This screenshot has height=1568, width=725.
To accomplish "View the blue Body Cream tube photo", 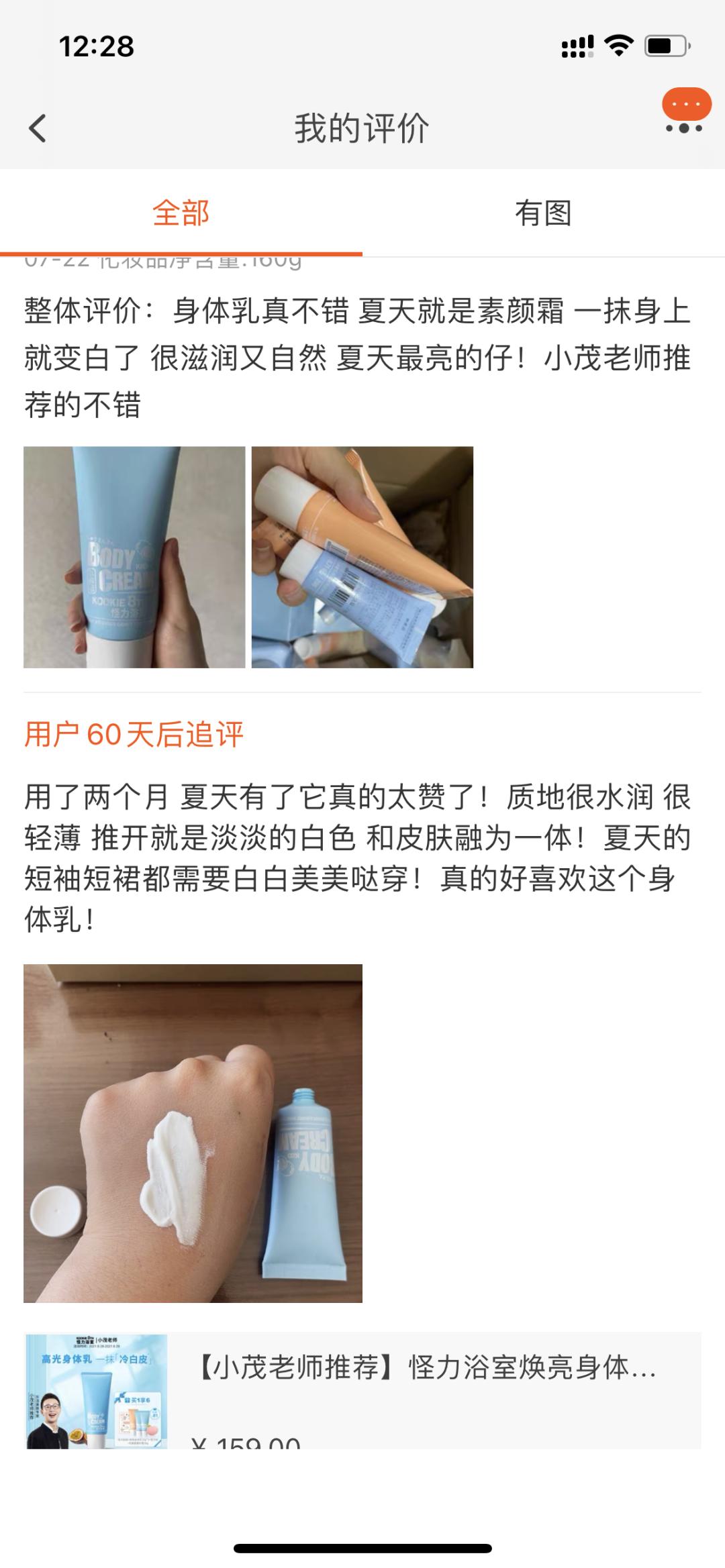I will point(134,557).
